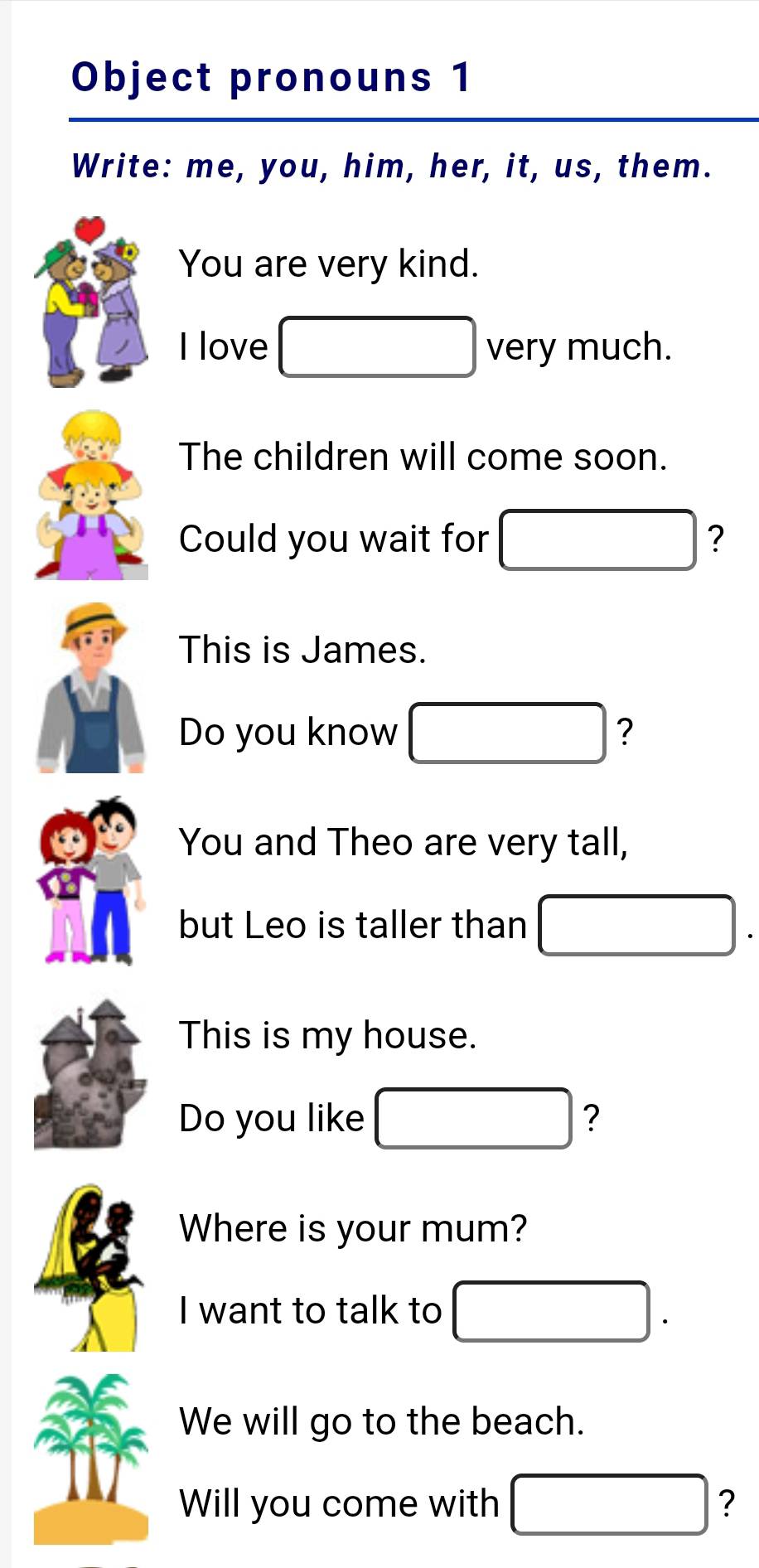Tap the blank after "Leo is taller than"

(636, 925)
